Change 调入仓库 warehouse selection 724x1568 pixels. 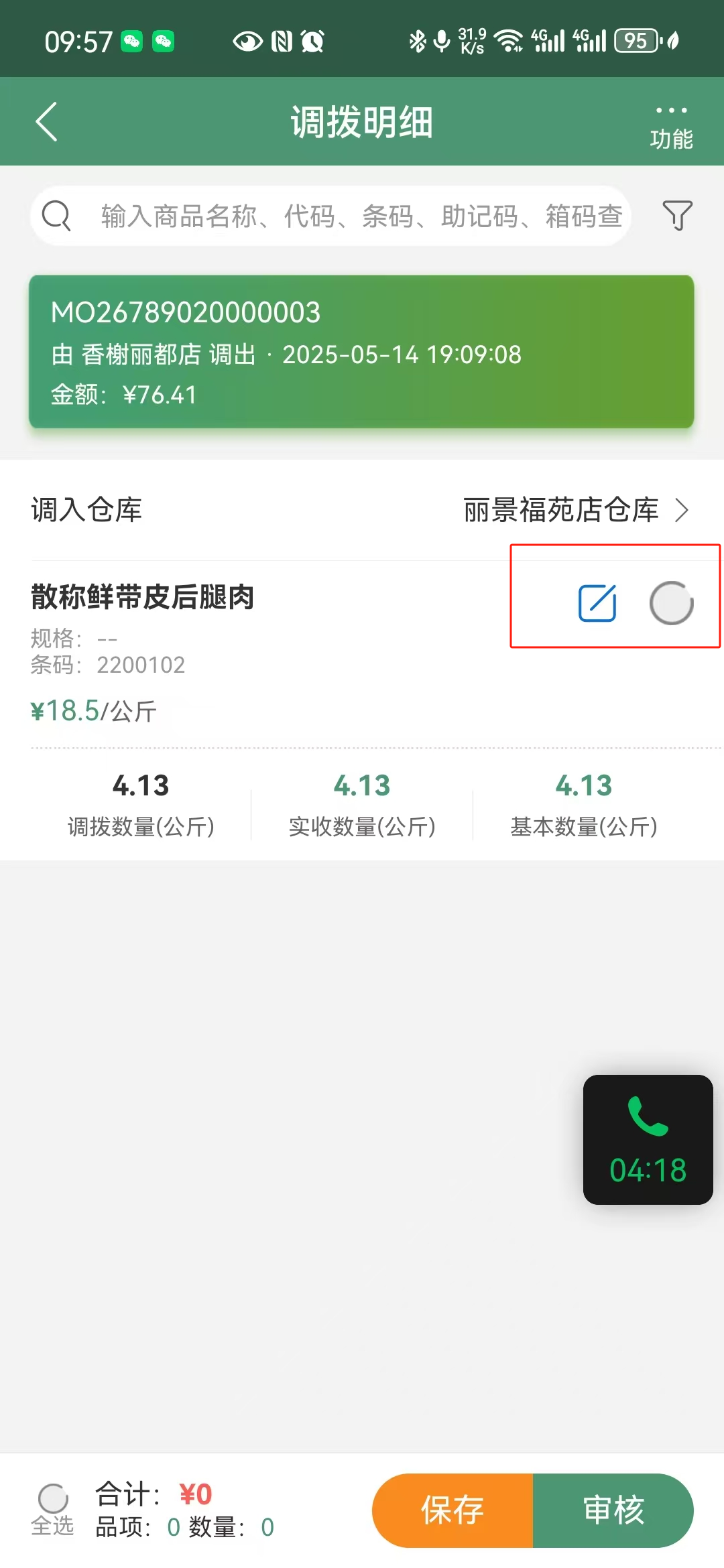pyautogui.click(x=575, y=510)
